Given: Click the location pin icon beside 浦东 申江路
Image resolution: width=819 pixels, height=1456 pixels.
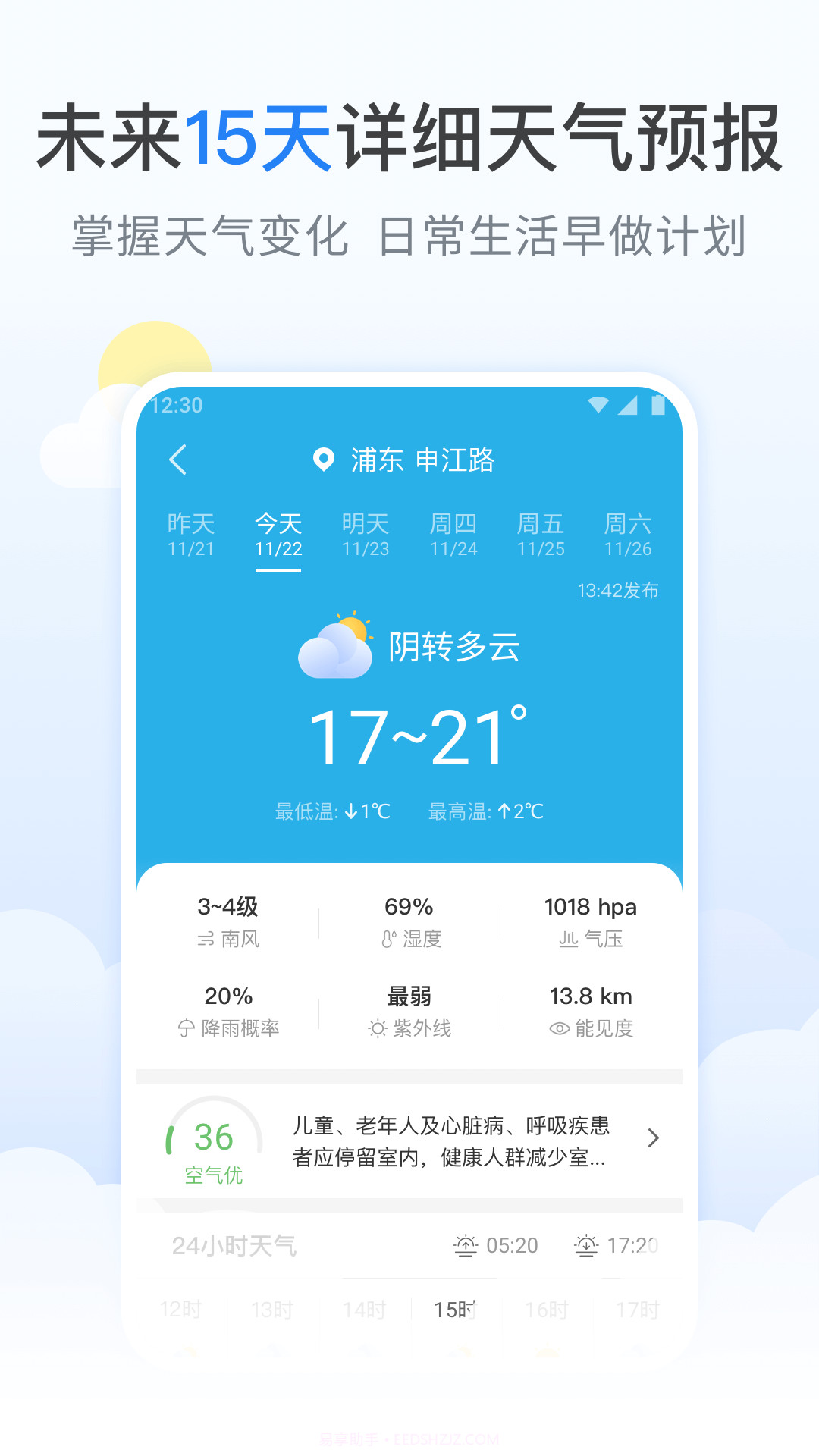Looking at the screenshot, I should pos(325,460).
